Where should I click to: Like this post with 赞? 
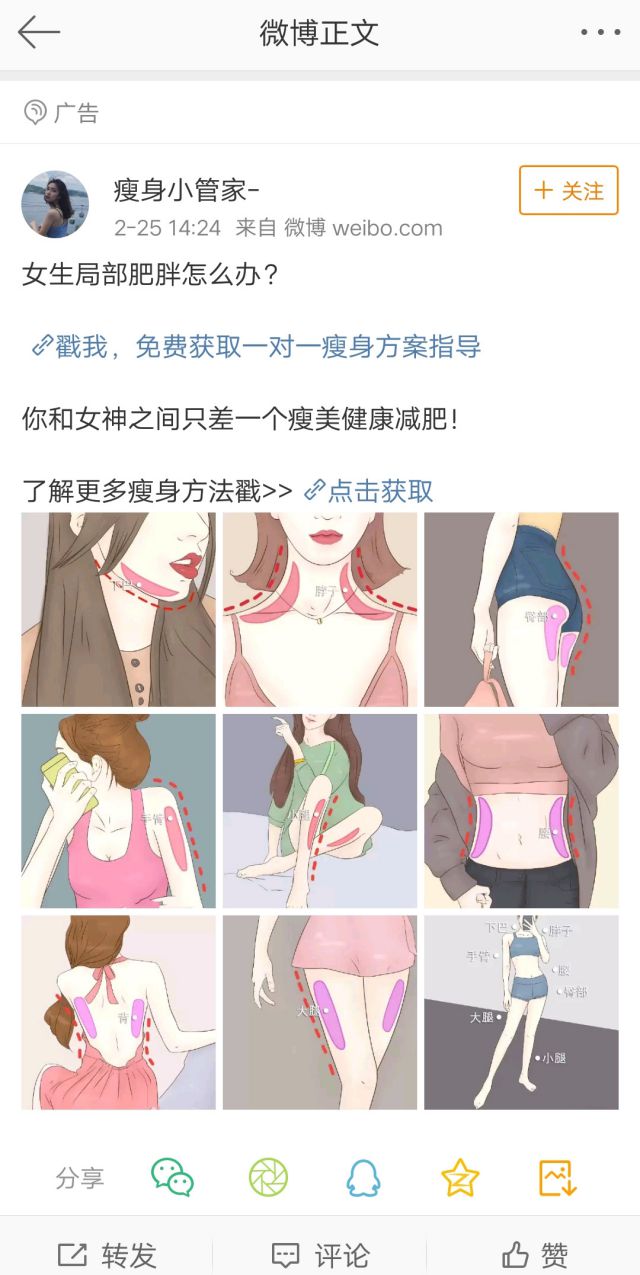pyautogui.click(x=534, y=1254)
